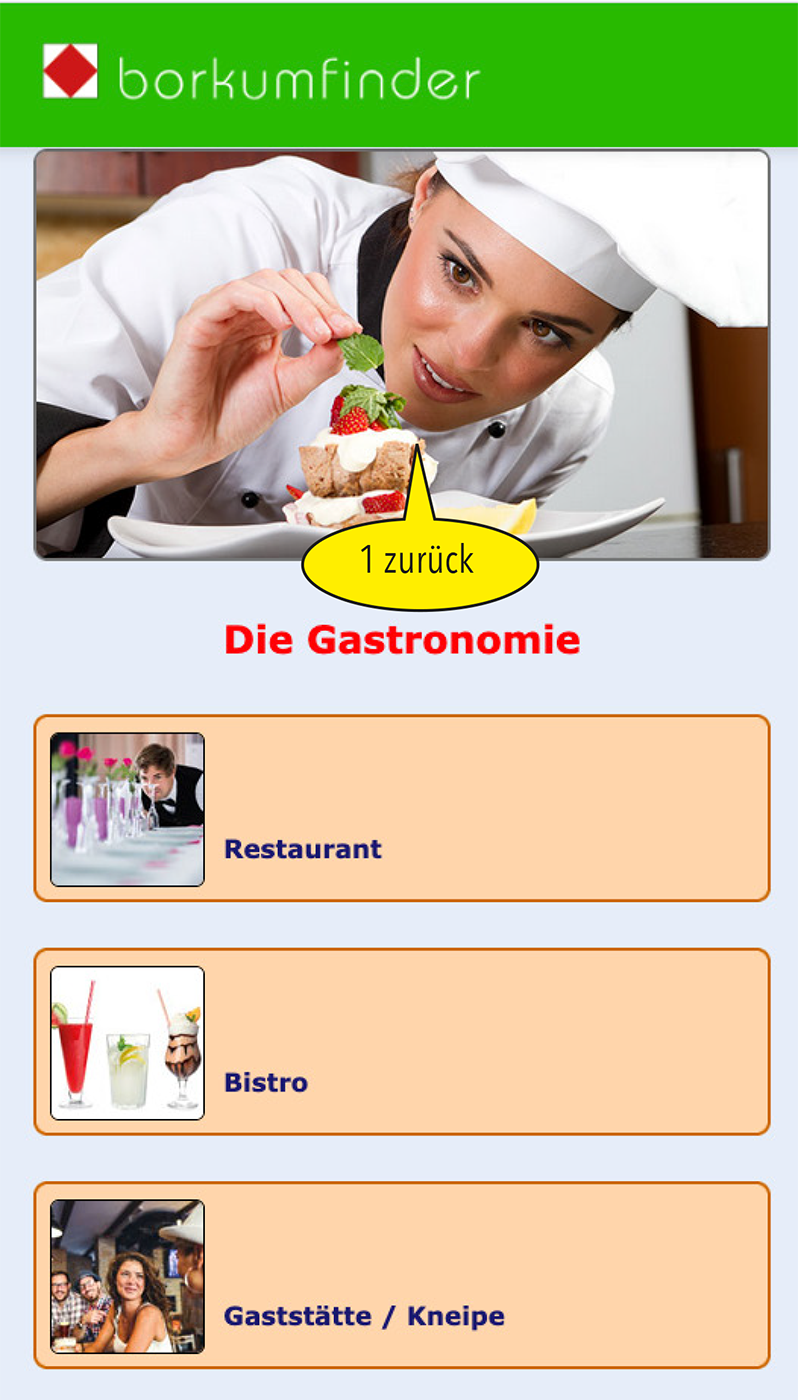
Task: Click the Gaststätte pub crowd icon
Action: (126, 1274)
